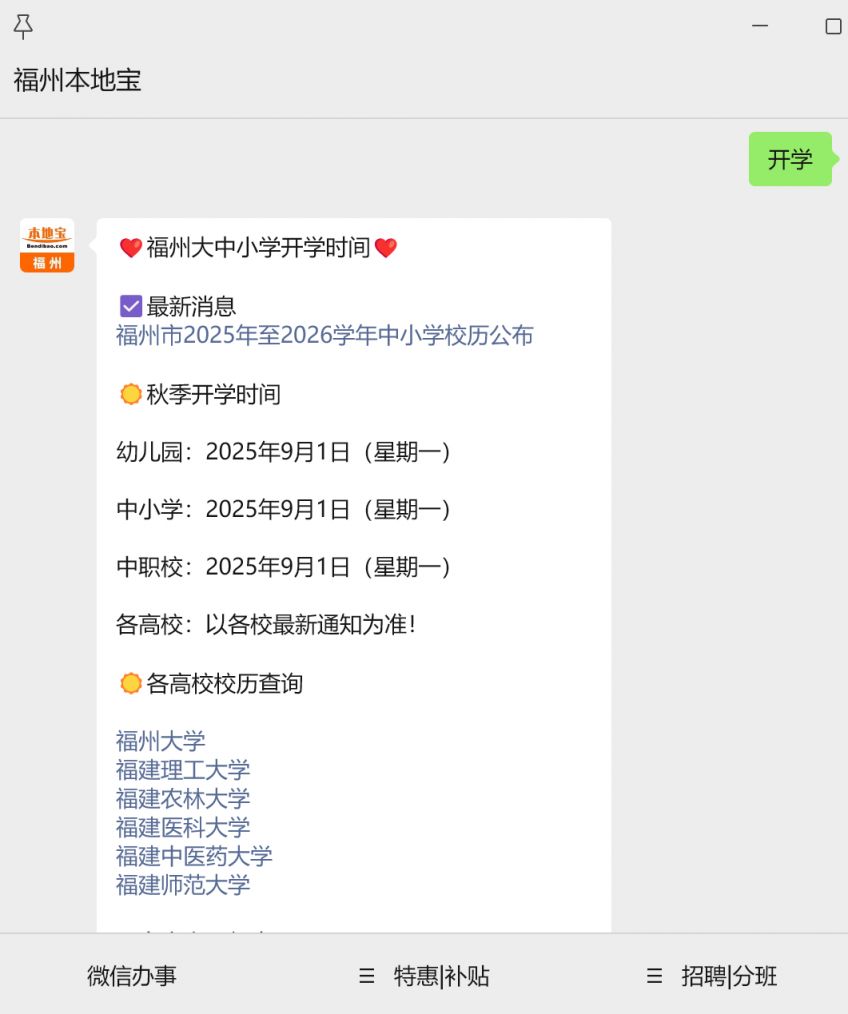Open the 福建理工大学 link
The image size is (848, 1014).
183,770
